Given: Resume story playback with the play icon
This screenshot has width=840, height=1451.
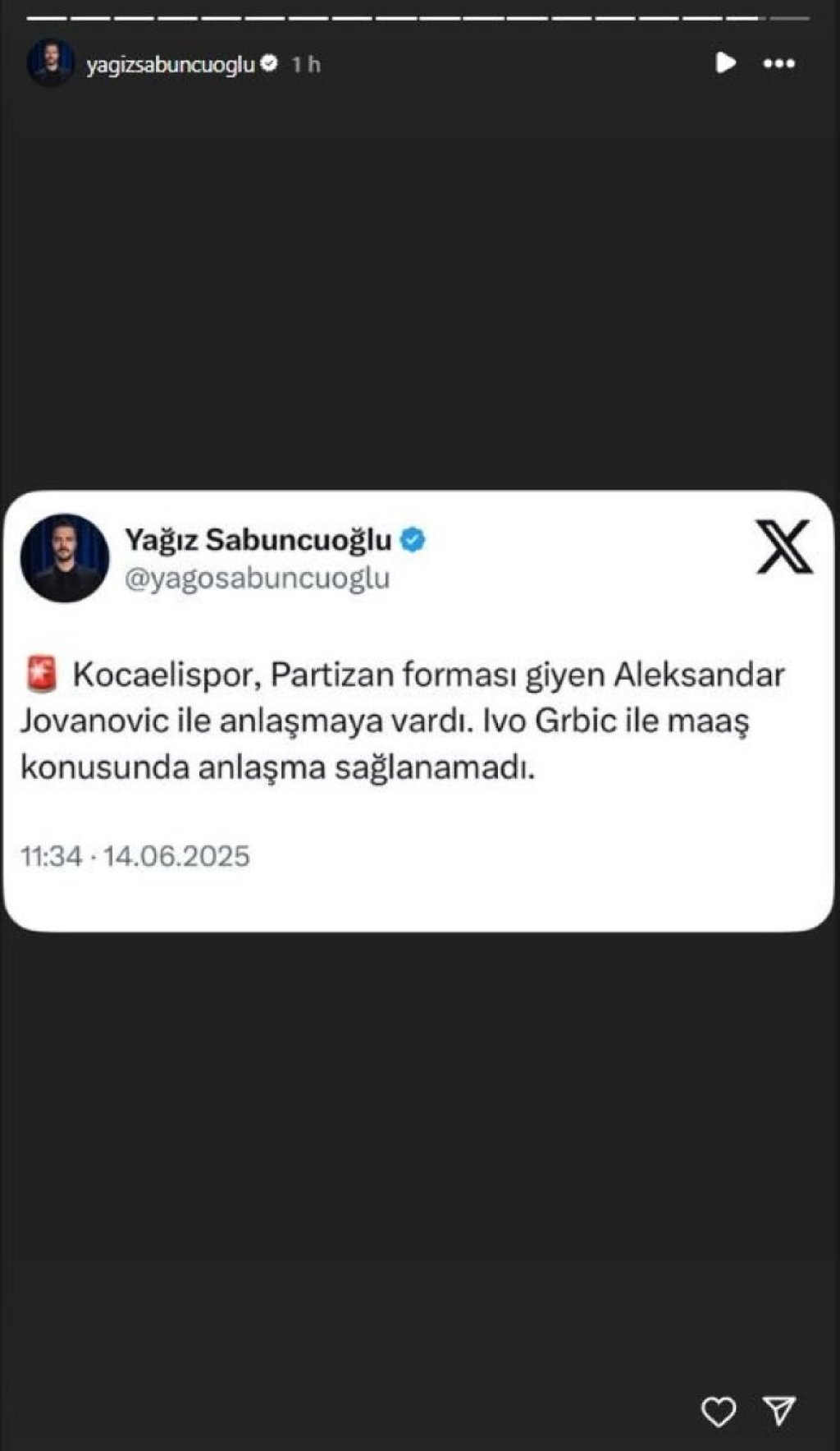Looking at the screenshot, I should (725, 63).
